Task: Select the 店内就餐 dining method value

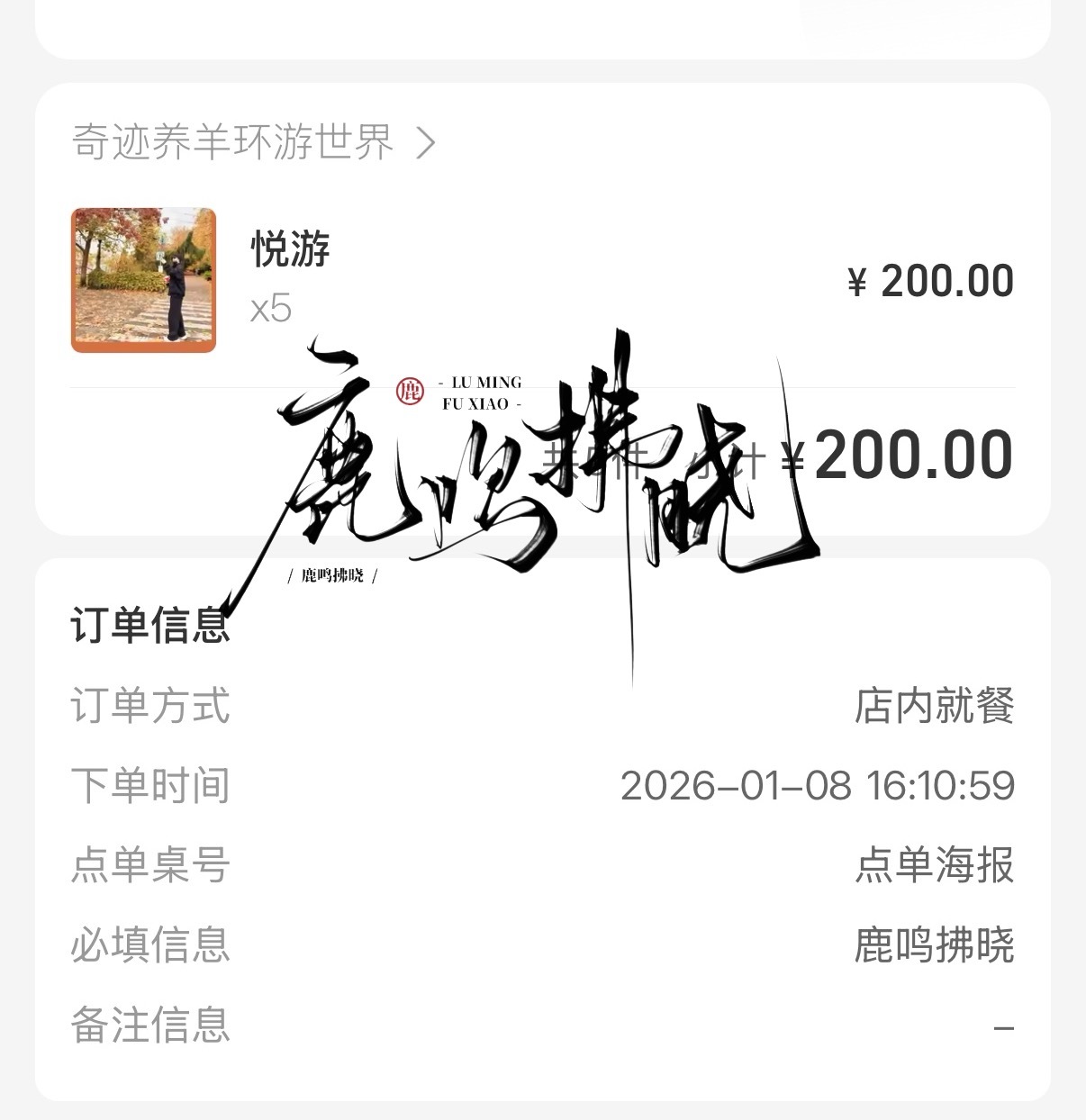Action: 935,708
